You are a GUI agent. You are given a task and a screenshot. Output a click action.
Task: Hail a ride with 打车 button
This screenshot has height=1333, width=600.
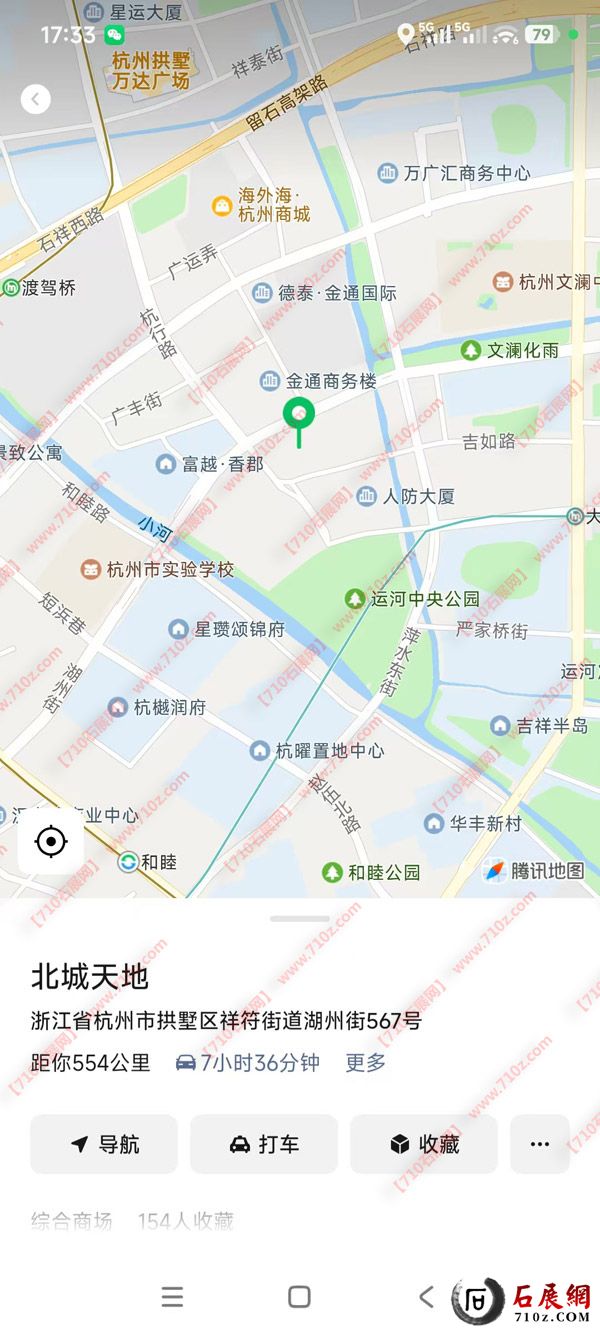click(264, 1144)
